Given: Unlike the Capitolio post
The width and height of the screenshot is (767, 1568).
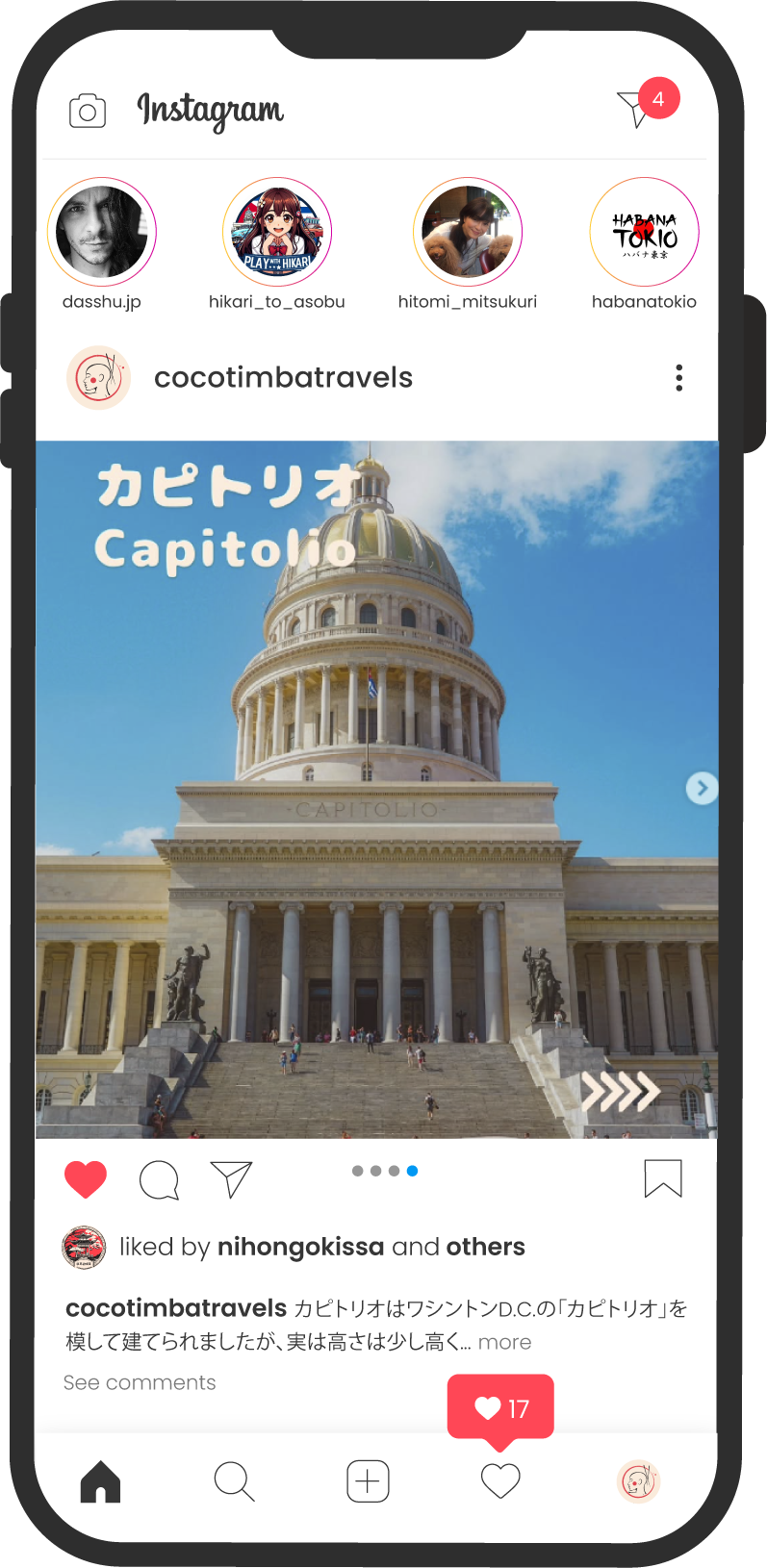Looking at the screenshot, I should pyautogui.click(x=86, y=1179).
